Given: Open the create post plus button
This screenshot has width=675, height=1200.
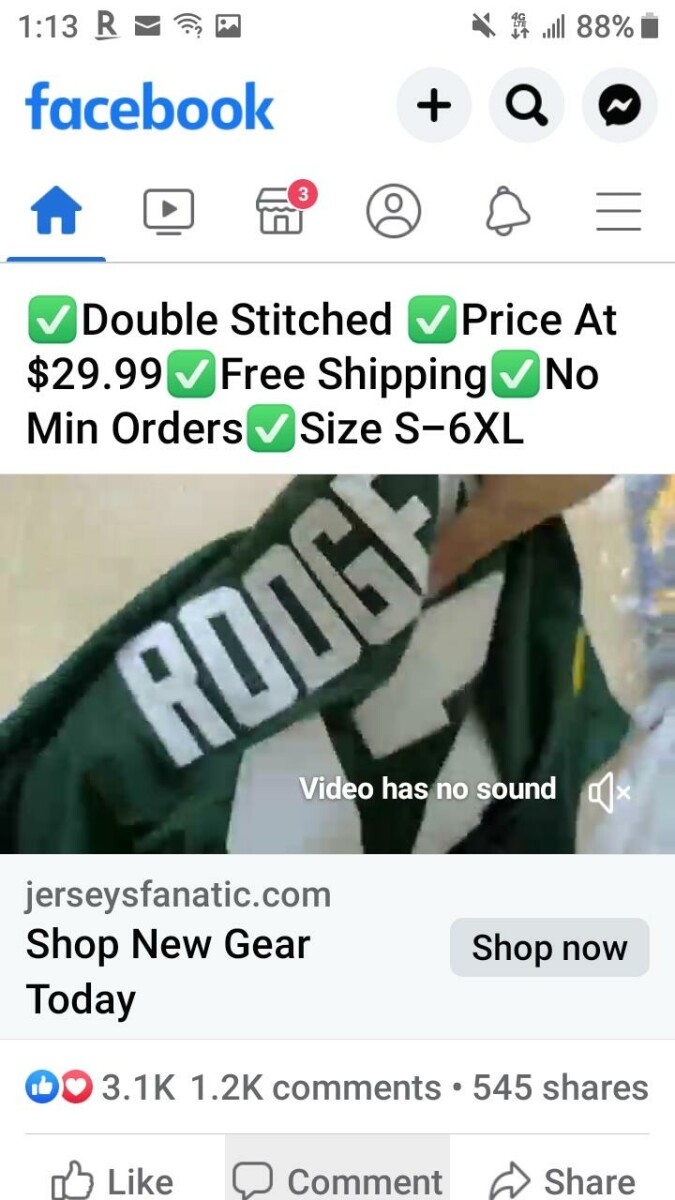Looking at the screenshot, I should tap(434, 105).
